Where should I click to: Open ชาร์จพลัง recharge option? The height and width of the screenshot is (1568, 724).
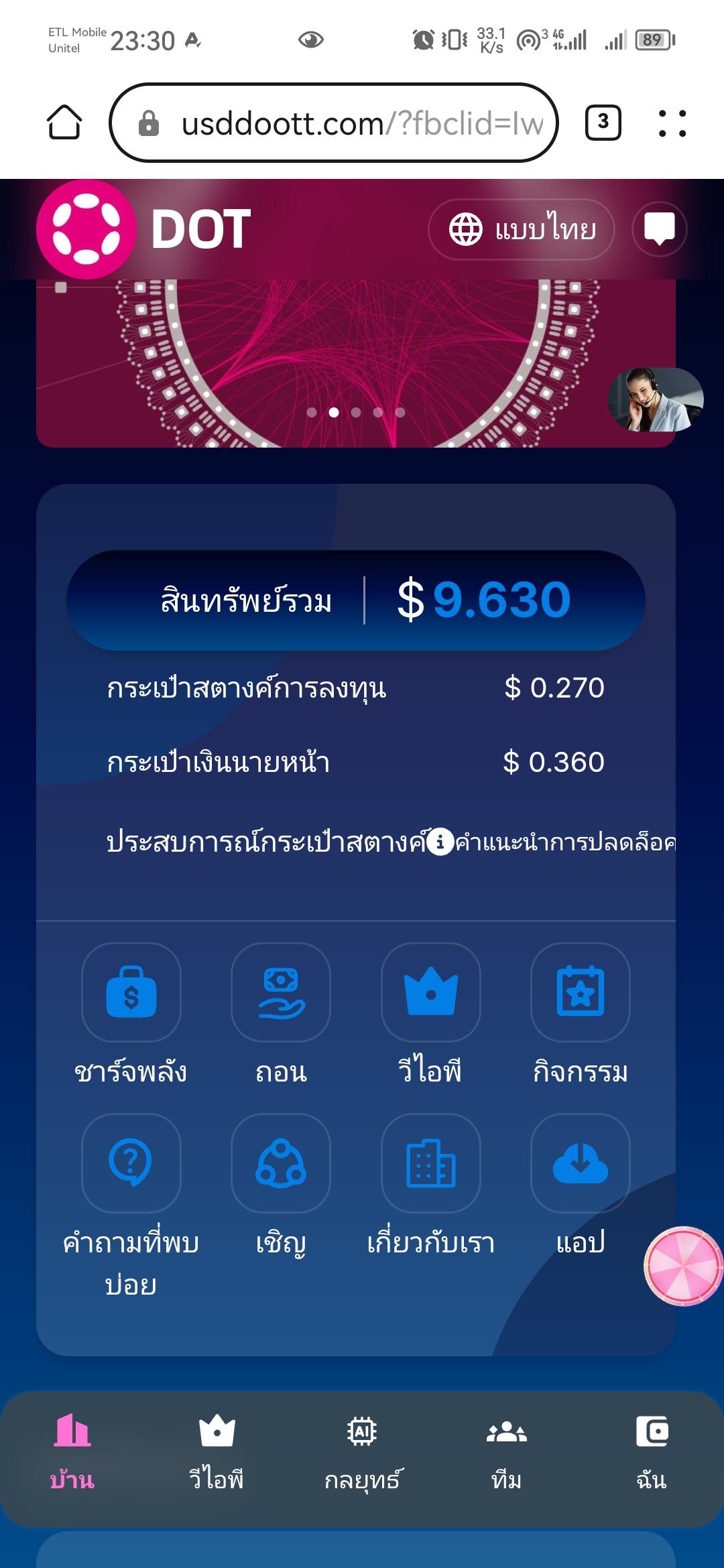pos(131,992)
